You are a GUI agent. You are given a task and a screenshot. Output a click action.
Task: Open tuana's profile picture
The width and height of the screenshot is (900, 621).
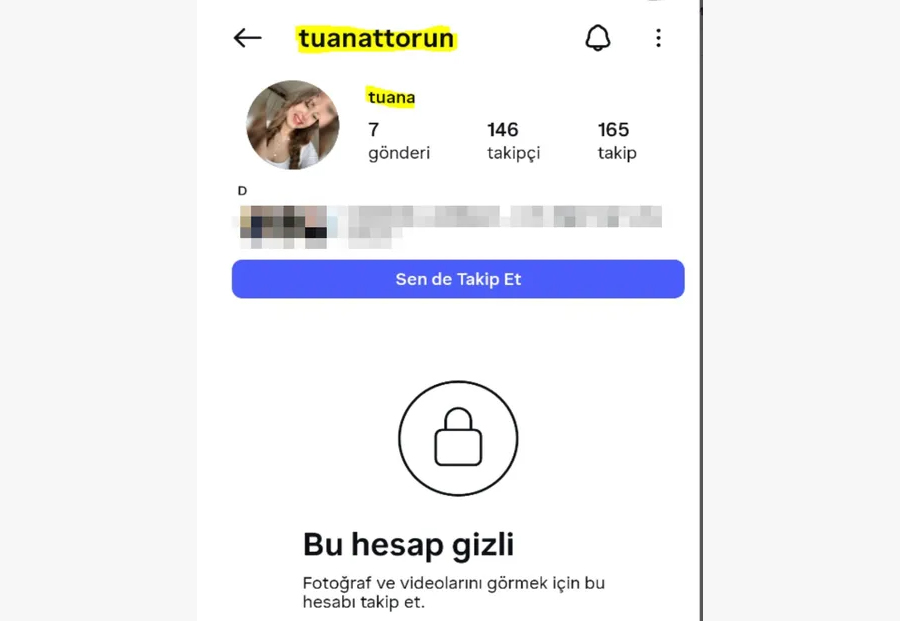pyautogui.click(x=293, y=125)
